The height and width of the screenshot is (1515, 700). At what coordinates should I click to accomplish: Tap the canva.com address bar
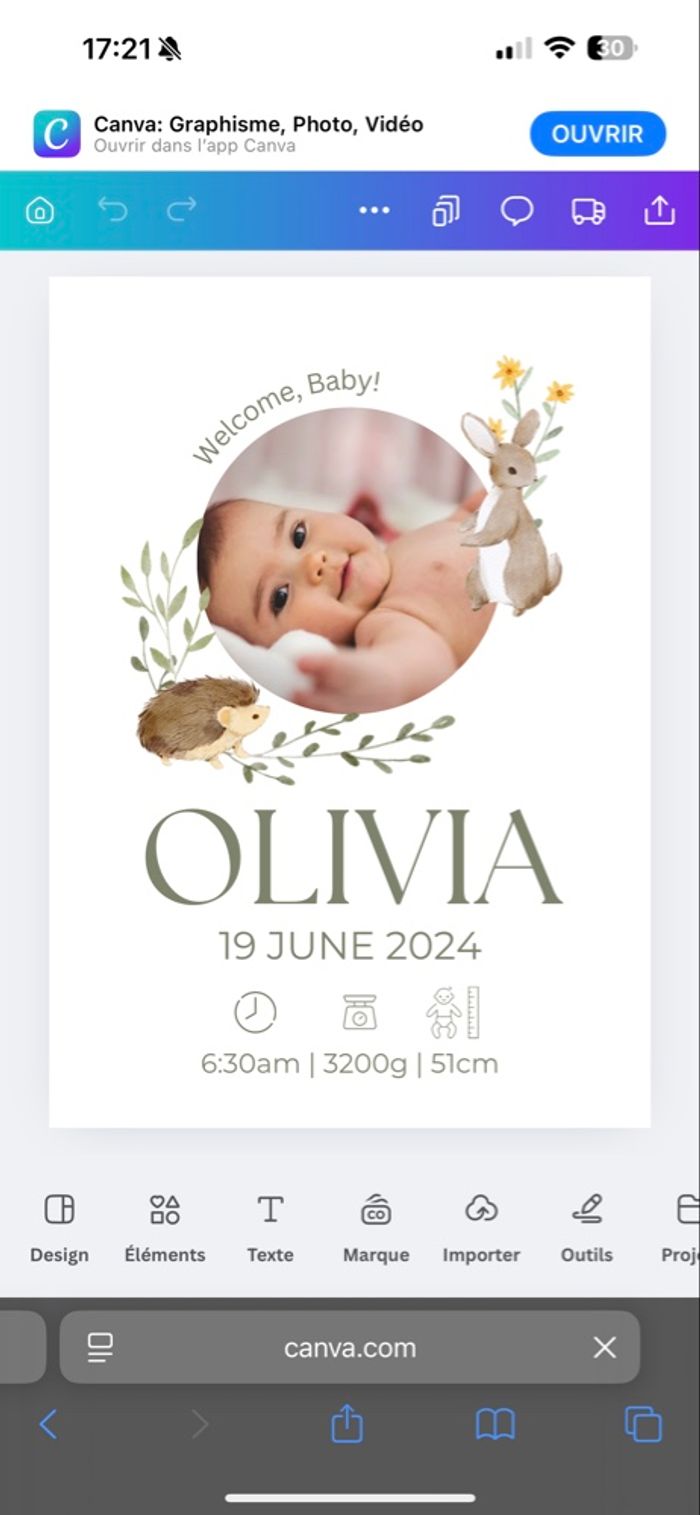click(x=349, y=1347)
